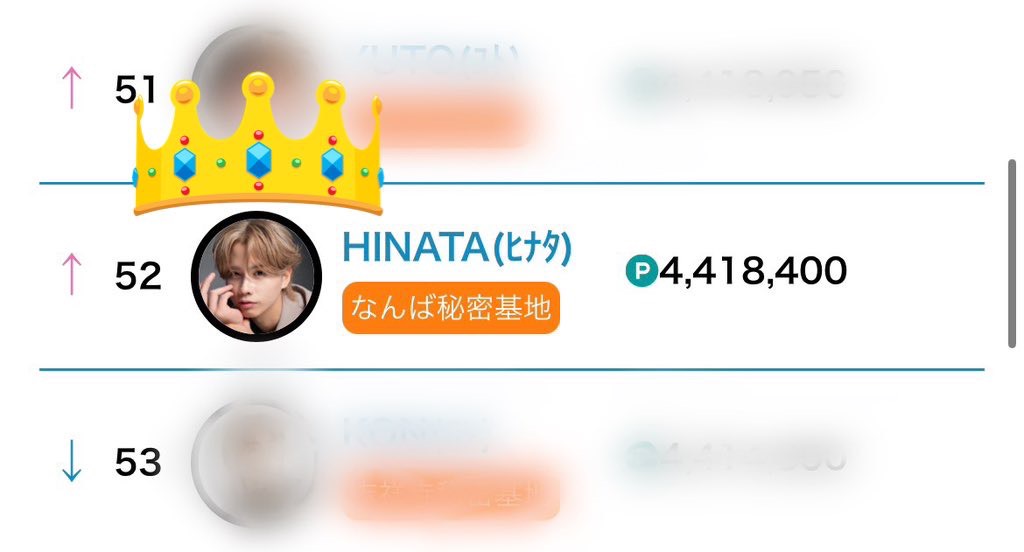This screenshot has height=552, width=1024.
Task: Open HINATA(ヒナタ) profile name link
Action: click(x=456, y=247)
